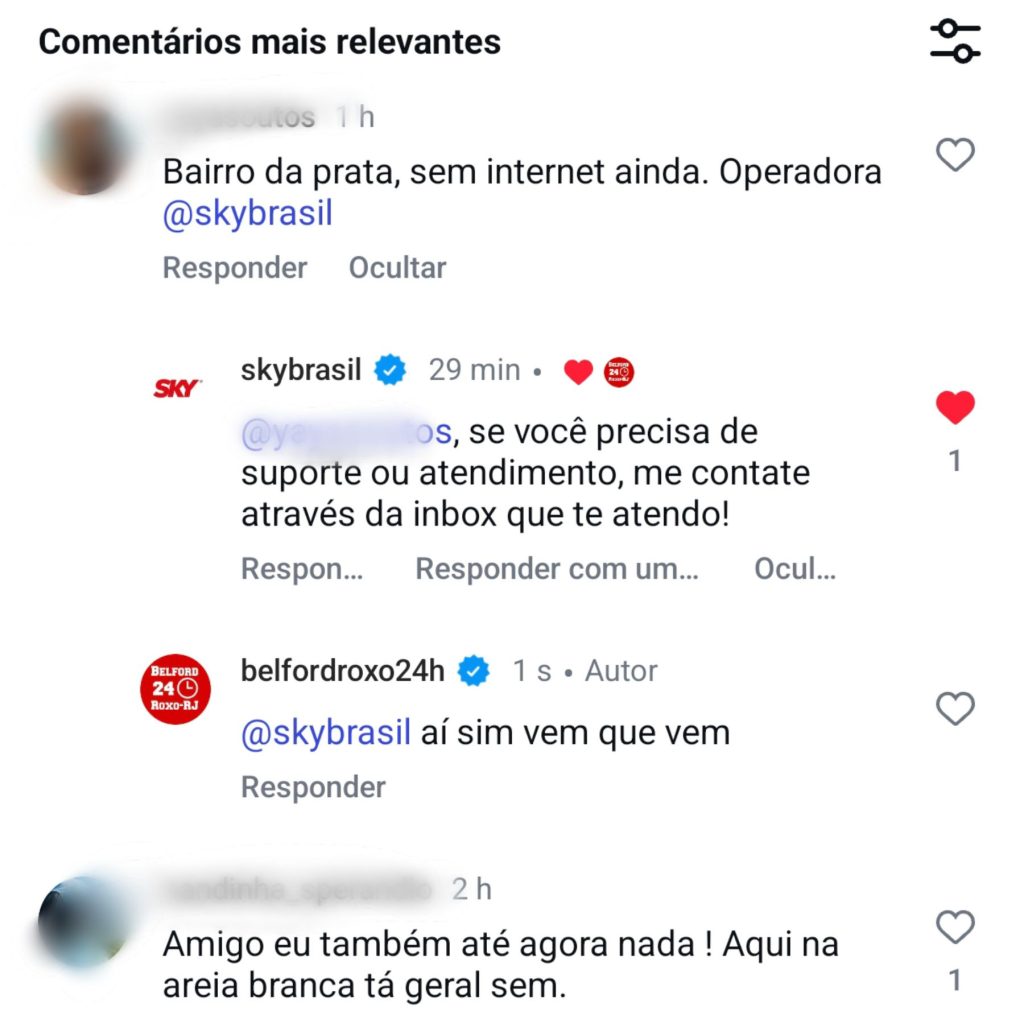Open skybrasil profile from its reply
Image resolution: width=1024 pixels, height=1024 pixels.
click(x=301, y=370)
